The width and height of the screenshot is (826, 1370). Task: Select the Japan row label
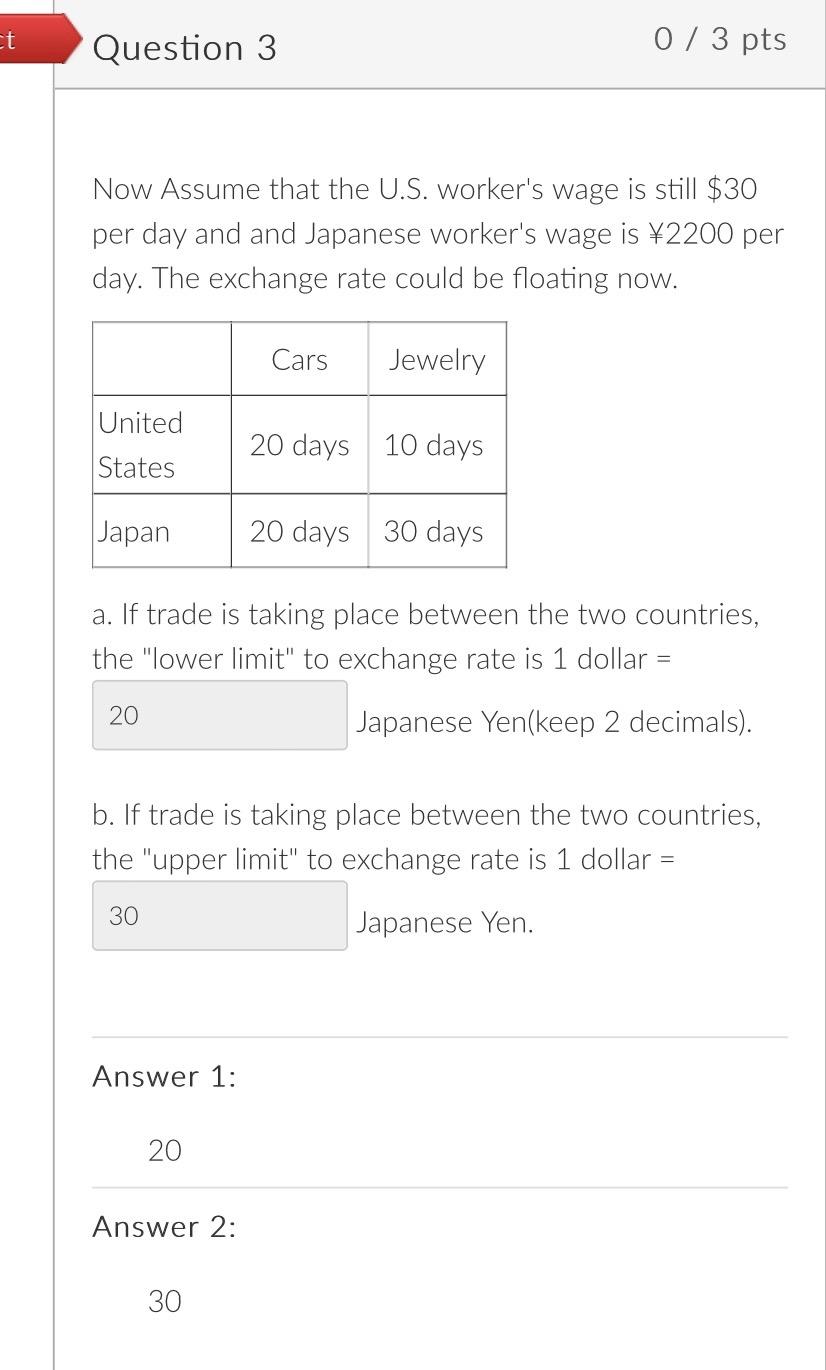point(133,531)
